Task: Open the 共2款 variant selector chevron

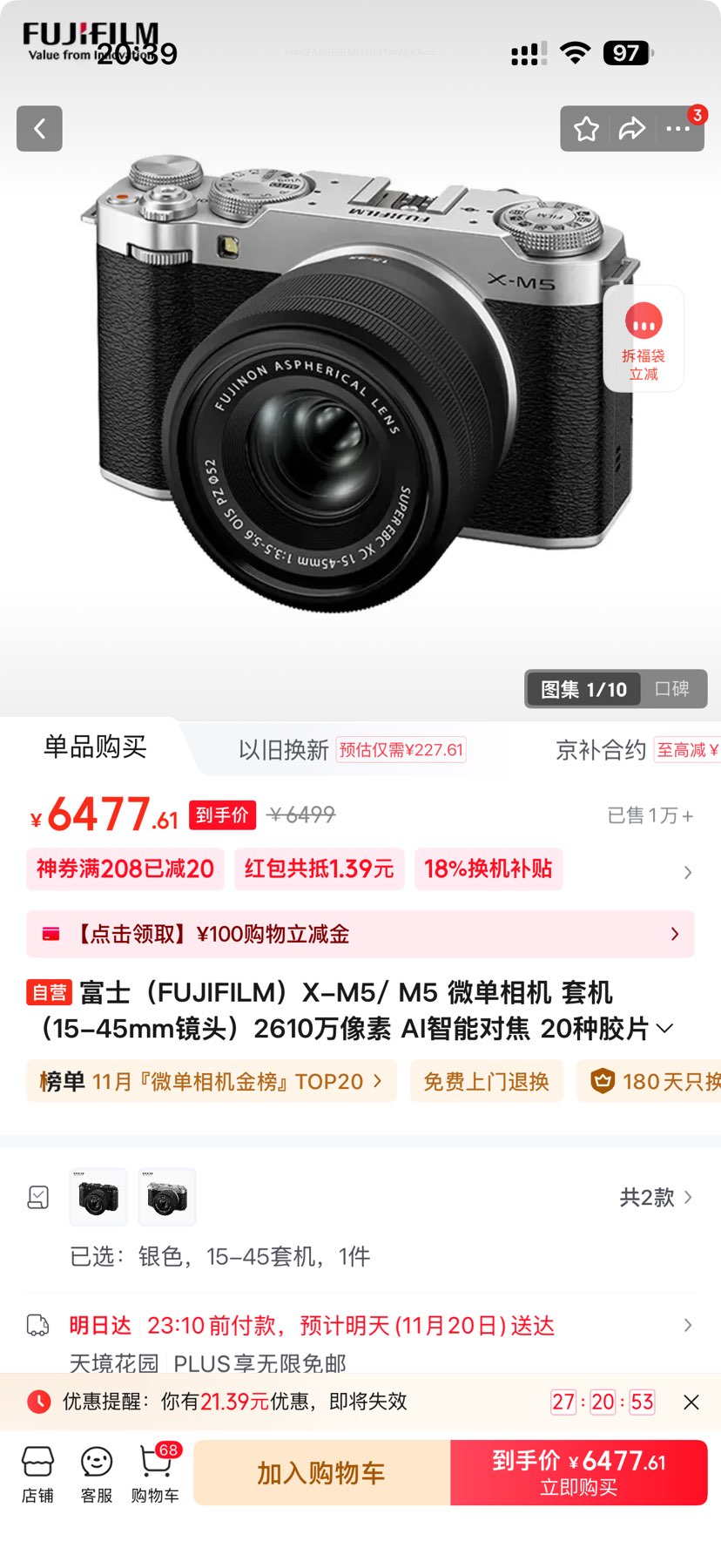Action: click(688, 1198)
